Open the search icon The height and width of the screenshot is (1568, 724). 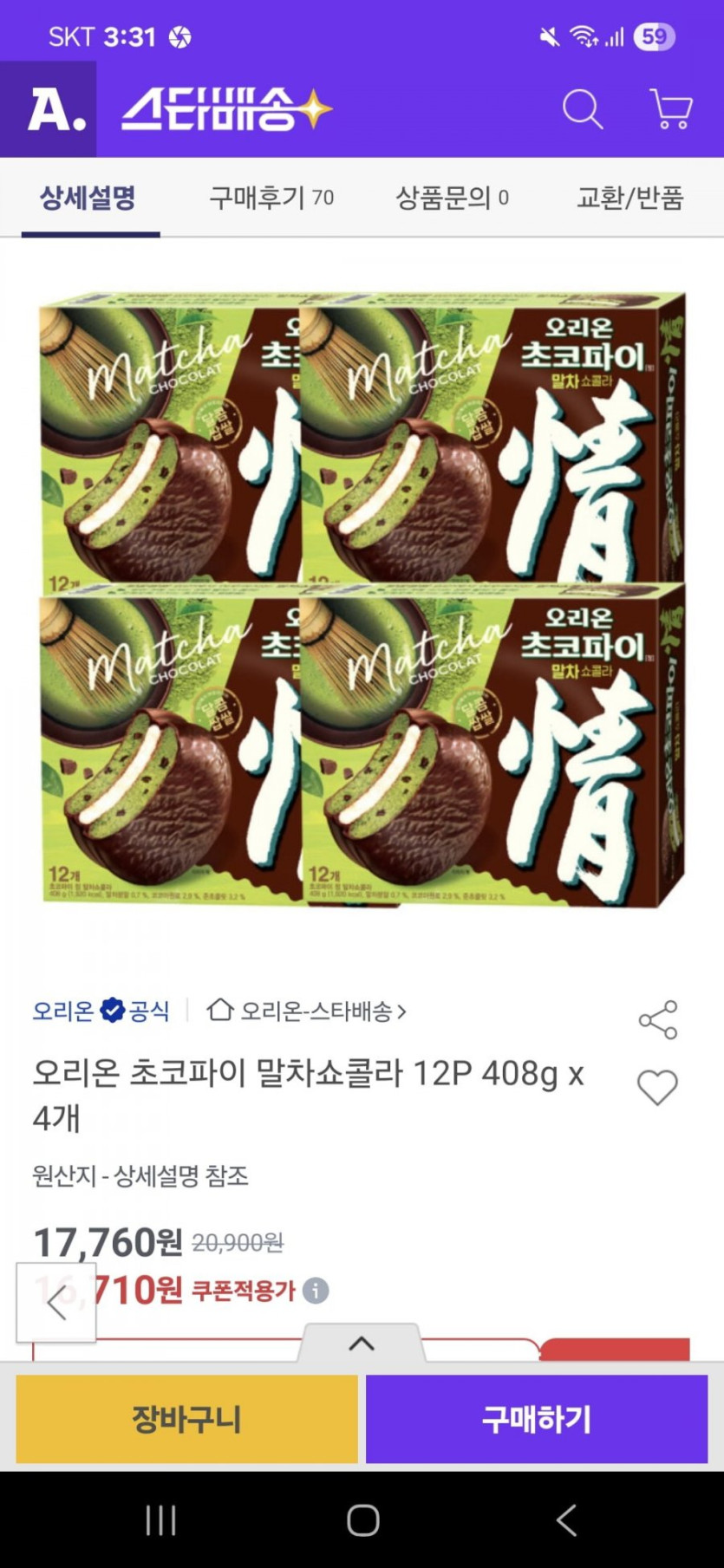(x=582, y=110)
